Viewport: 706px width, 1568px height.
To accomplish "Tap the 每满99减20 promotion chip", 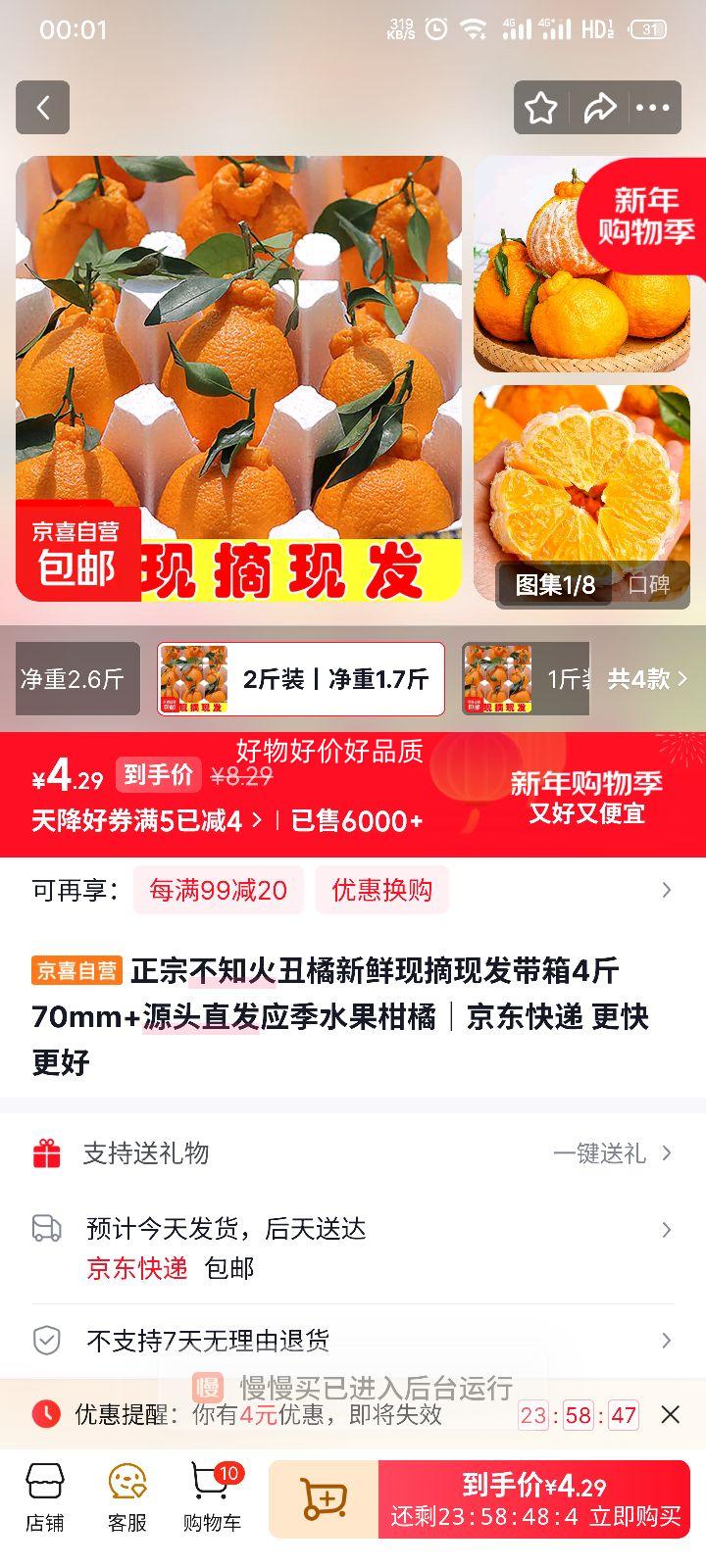I will (218, 890).
